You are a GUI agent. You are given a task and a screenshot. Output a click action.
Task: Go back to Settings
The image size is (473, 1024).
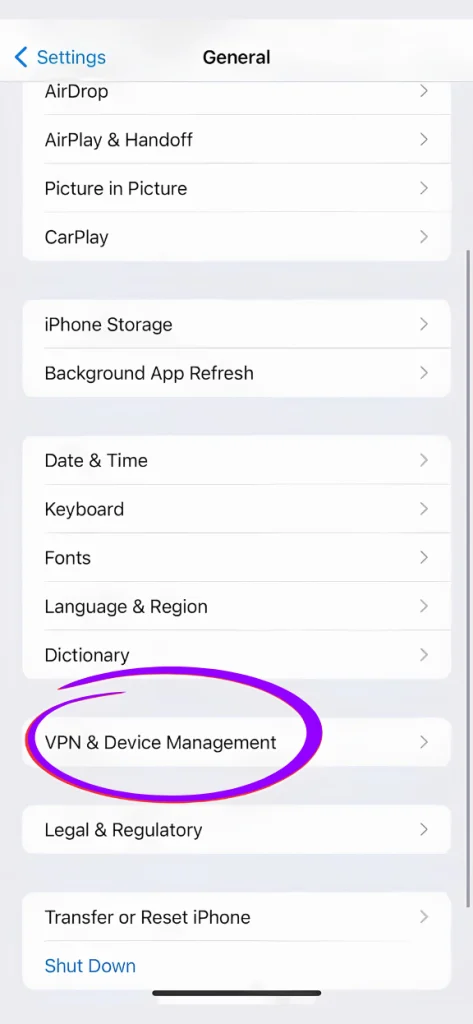pyautogui.click(x=60, y=57)
